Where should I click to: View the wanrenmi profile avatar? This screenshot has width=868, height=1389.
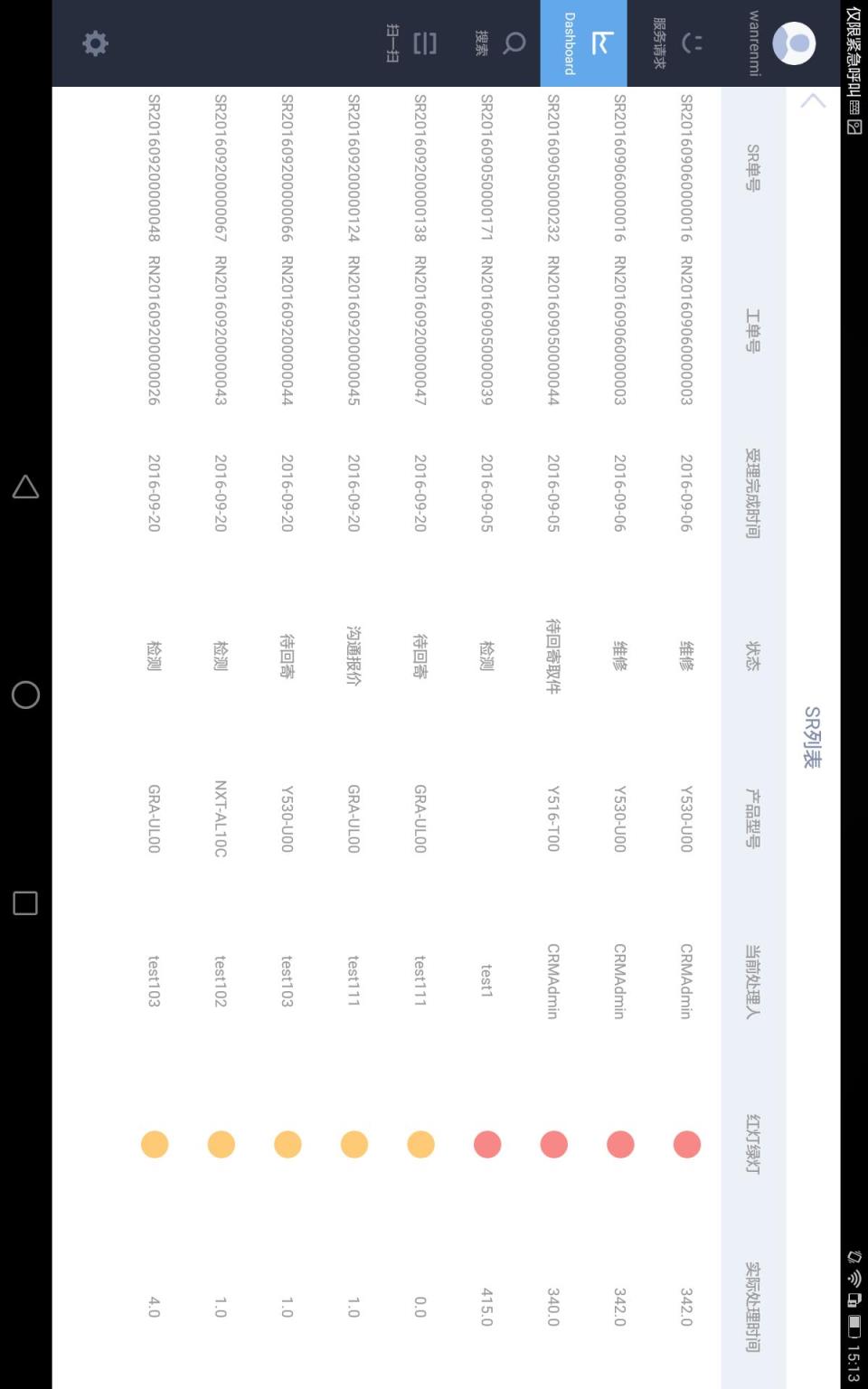click(x=794, y=43)
